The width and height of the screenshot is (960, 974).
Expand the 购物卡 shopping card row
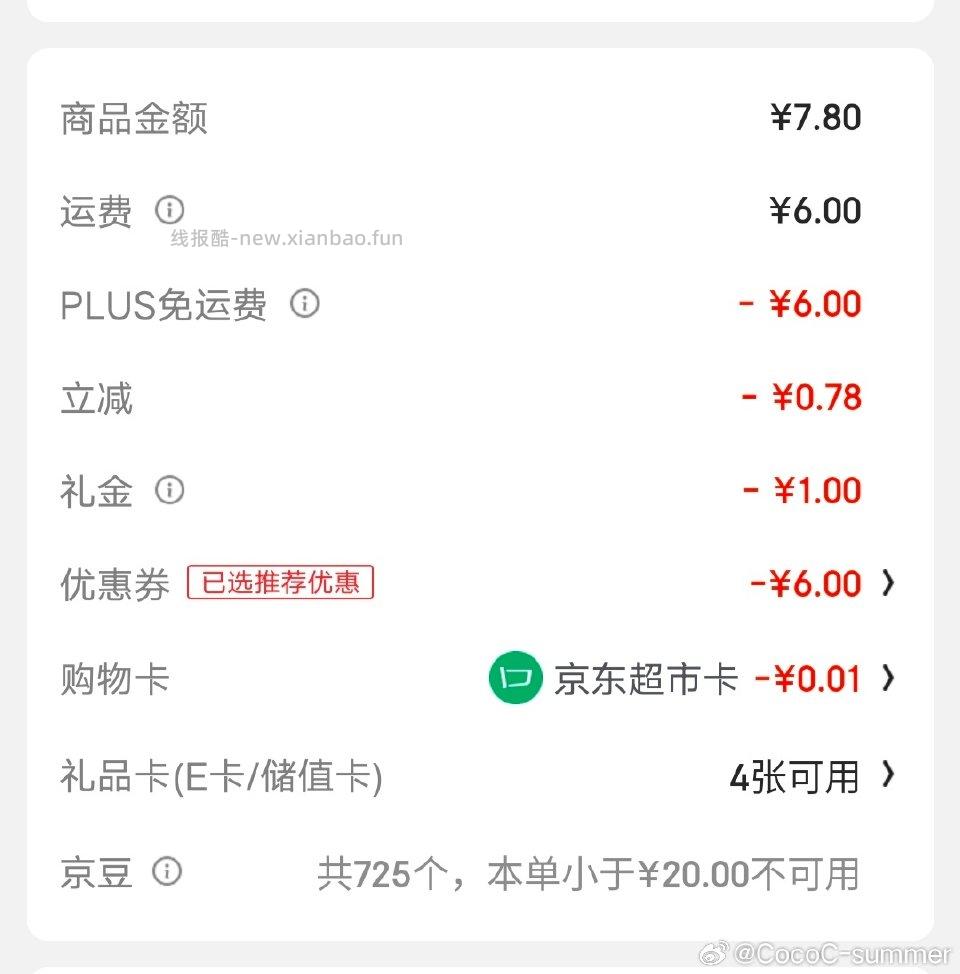886,679
